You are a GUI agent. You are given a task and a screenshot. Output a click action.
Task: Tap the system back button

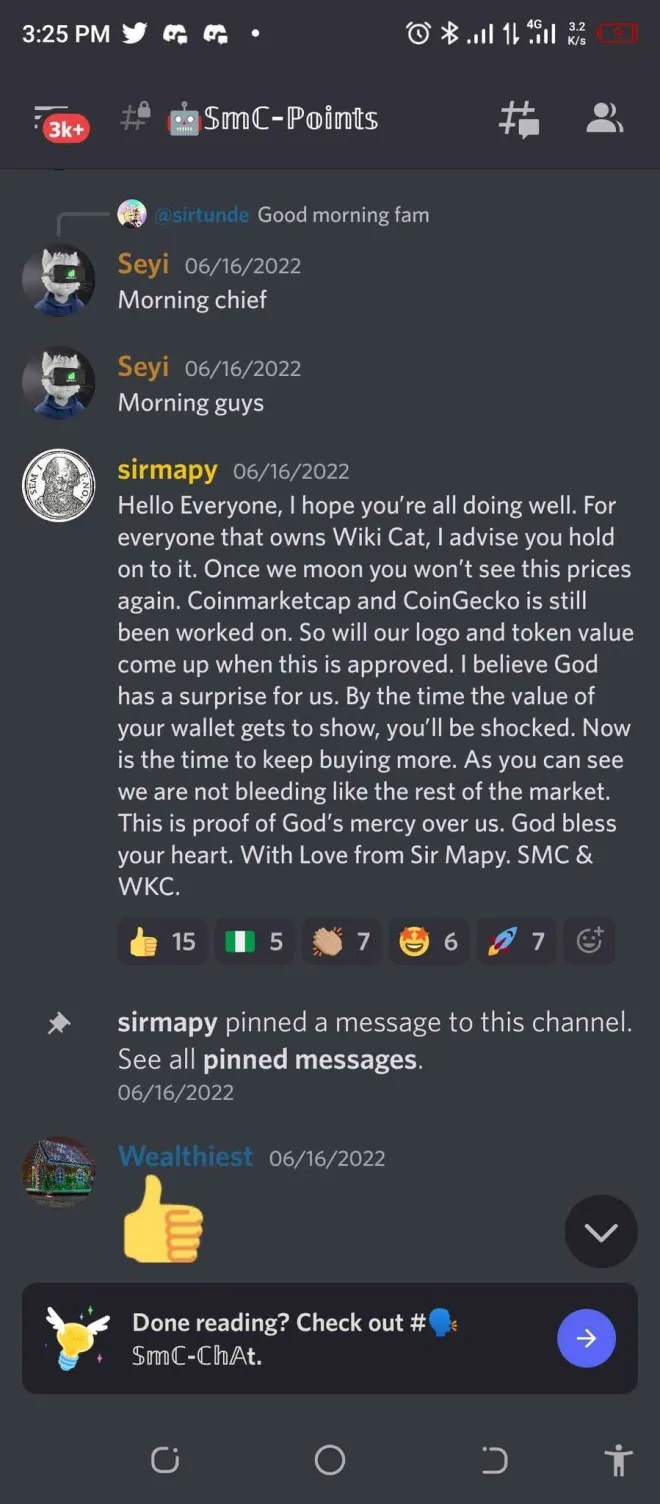(x=494, y=1460)
